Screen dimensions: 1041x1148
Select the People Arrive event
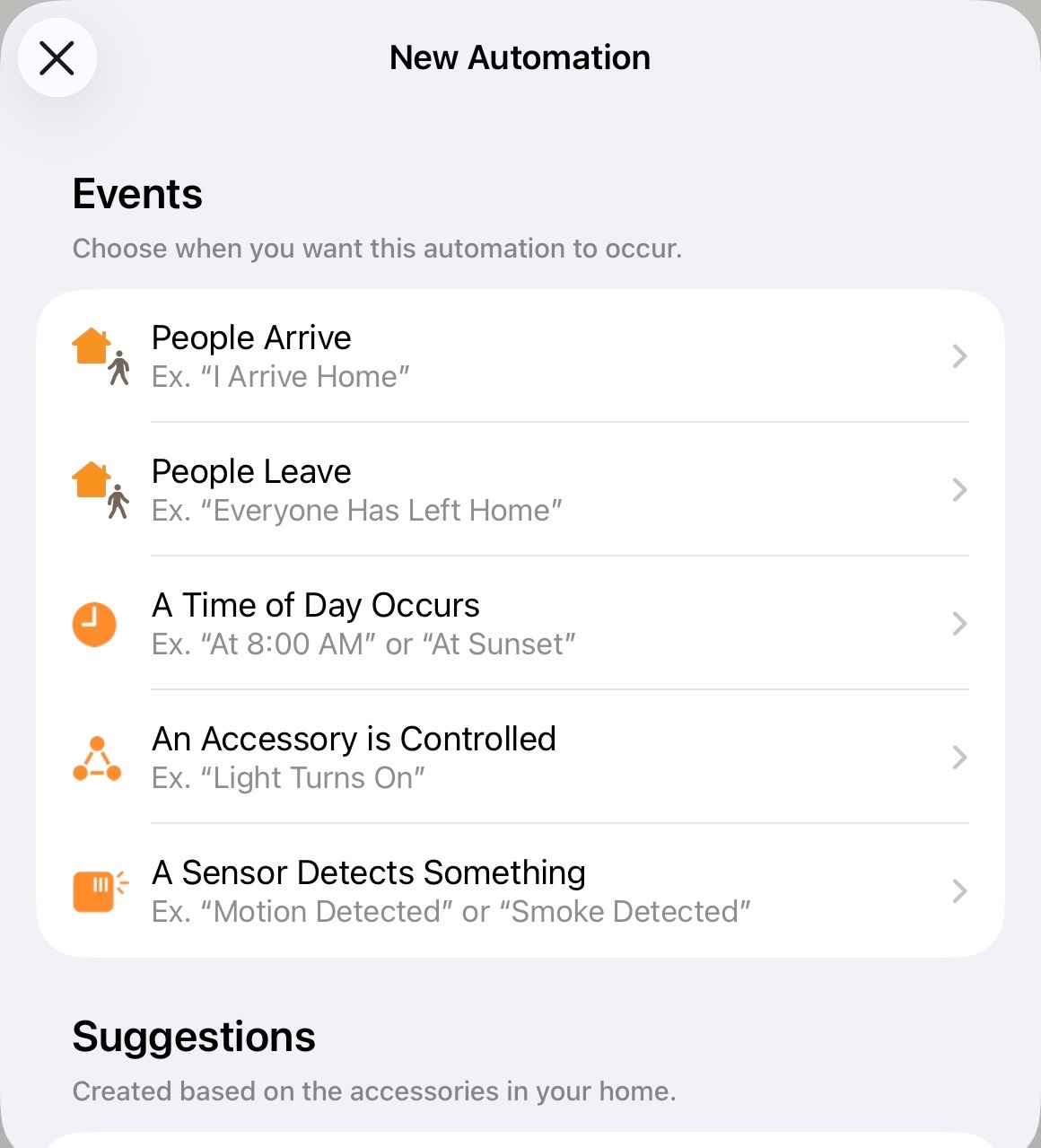(520, 356)
